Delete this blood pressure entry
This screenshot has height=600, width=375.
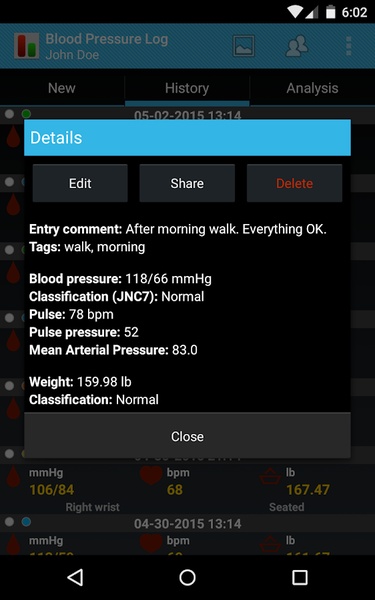[294, 183]
